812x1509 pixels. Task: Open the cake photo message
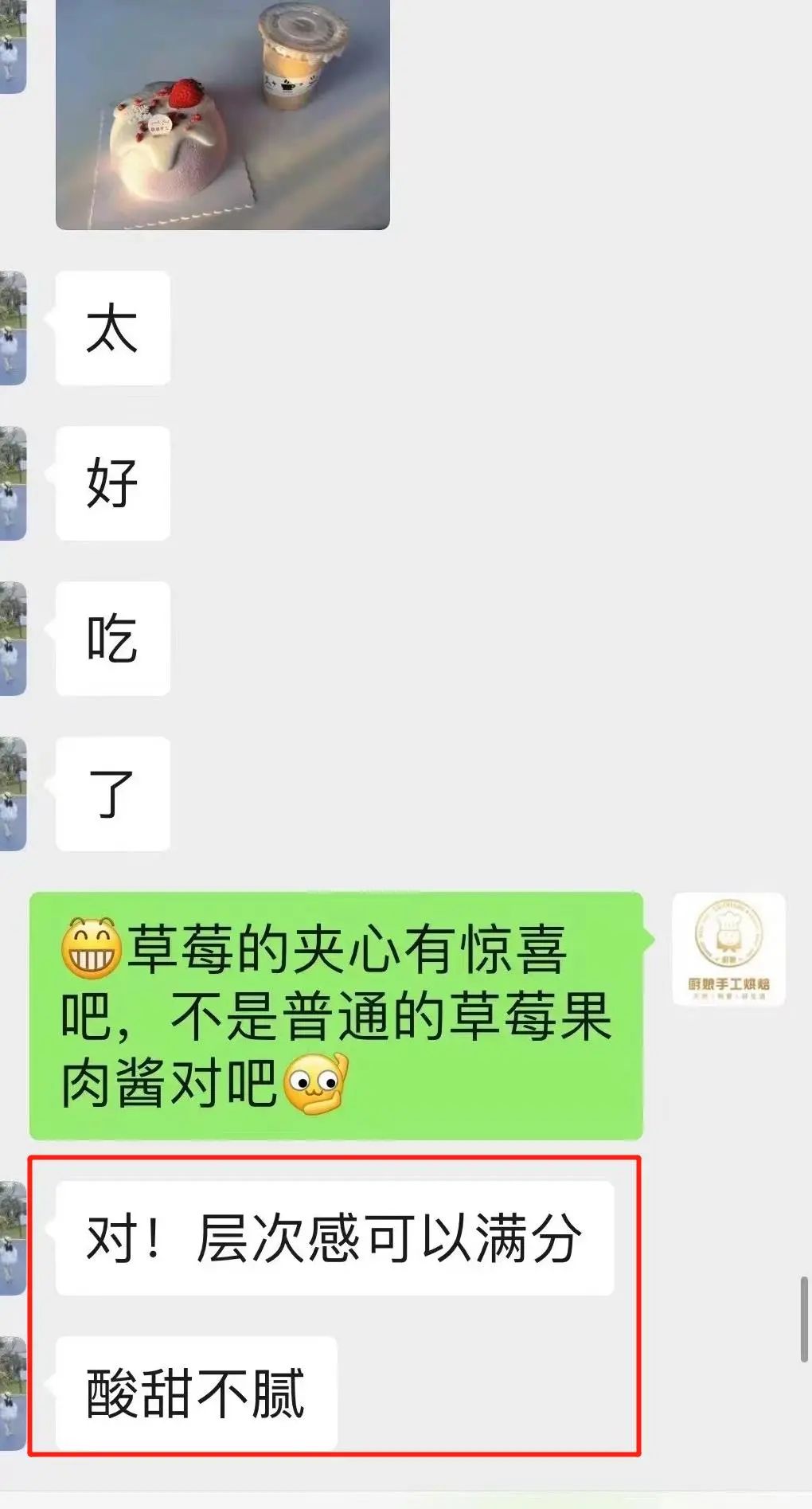[x=222, y=114]
